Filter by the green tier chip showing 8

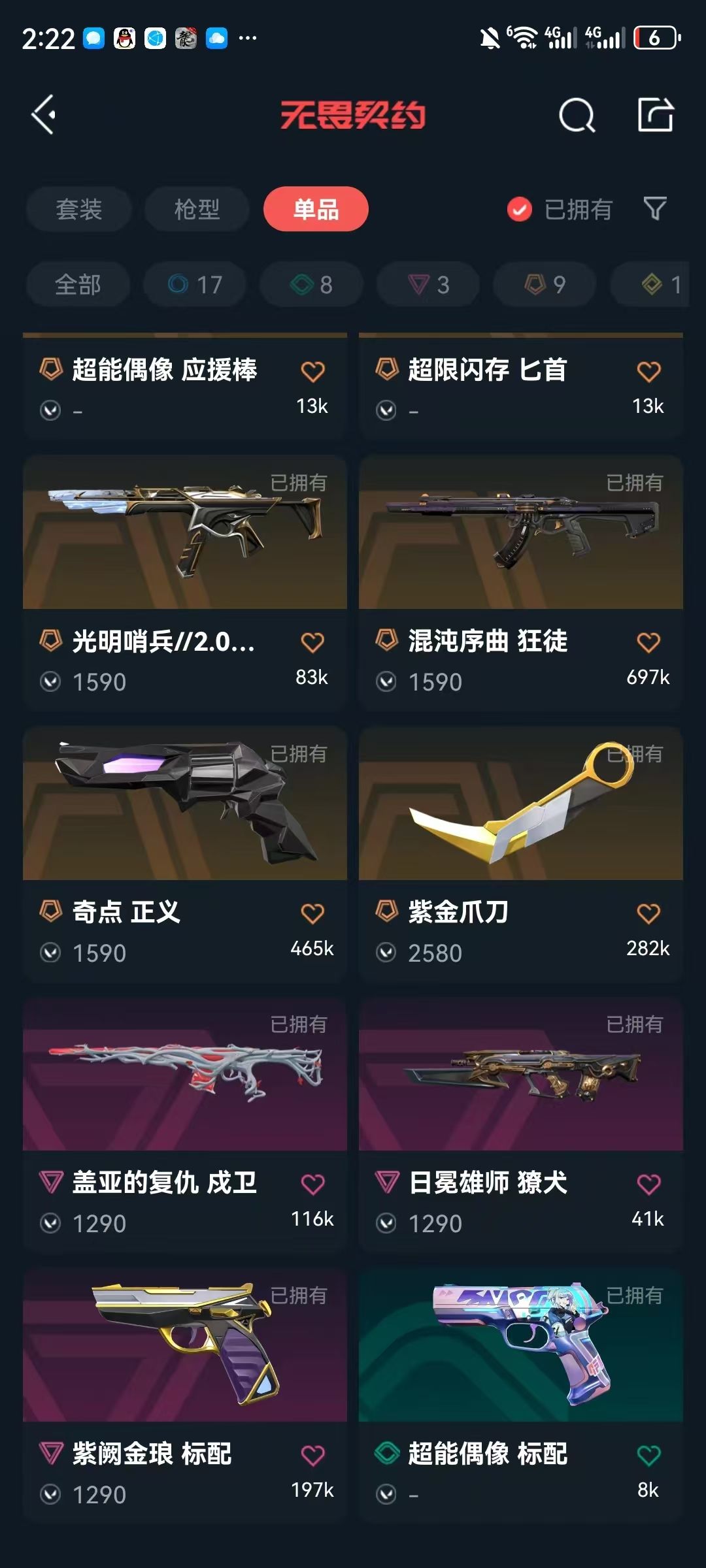tap(311, 284)
